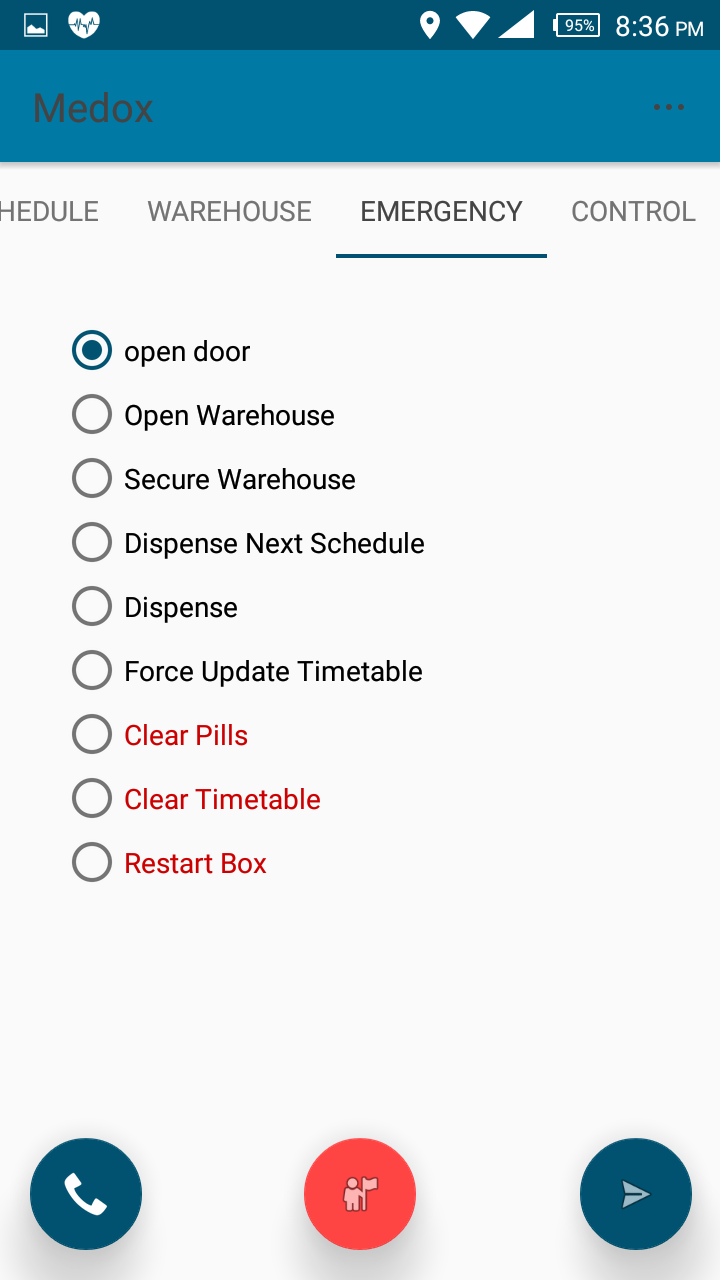The height and width of the screenshot is (1280, 720).
Task: Choose the Open Warehouse option
Action: (204, 415)
